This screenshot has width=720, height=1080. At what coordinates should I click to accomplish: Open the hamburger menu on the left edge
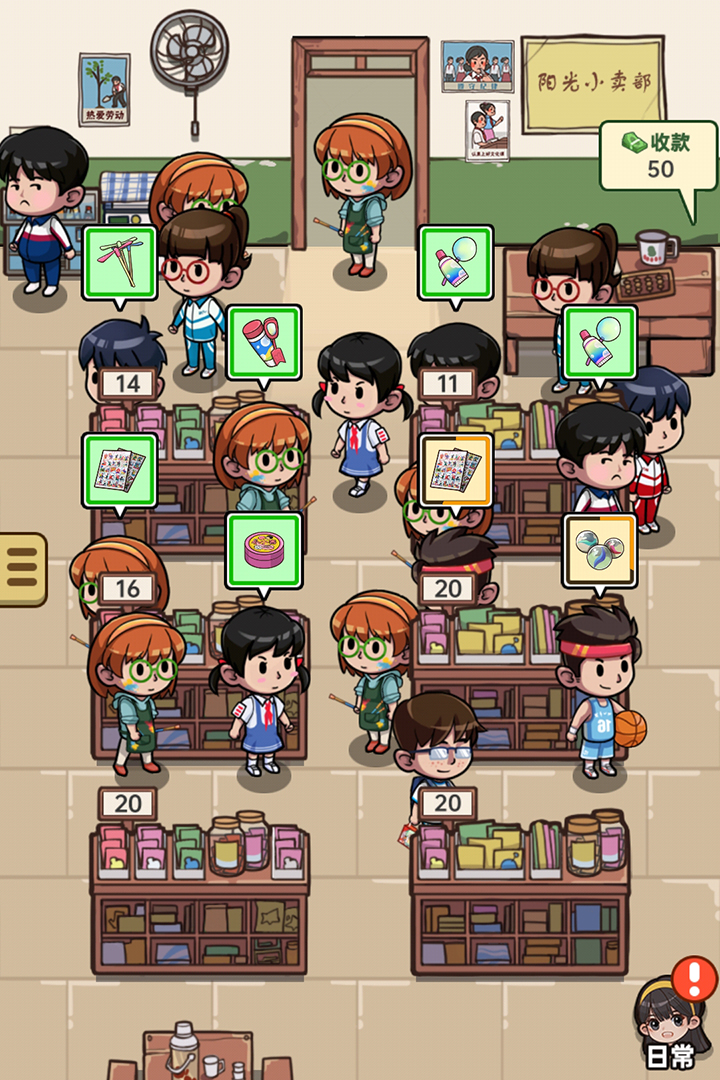[21, 569]
